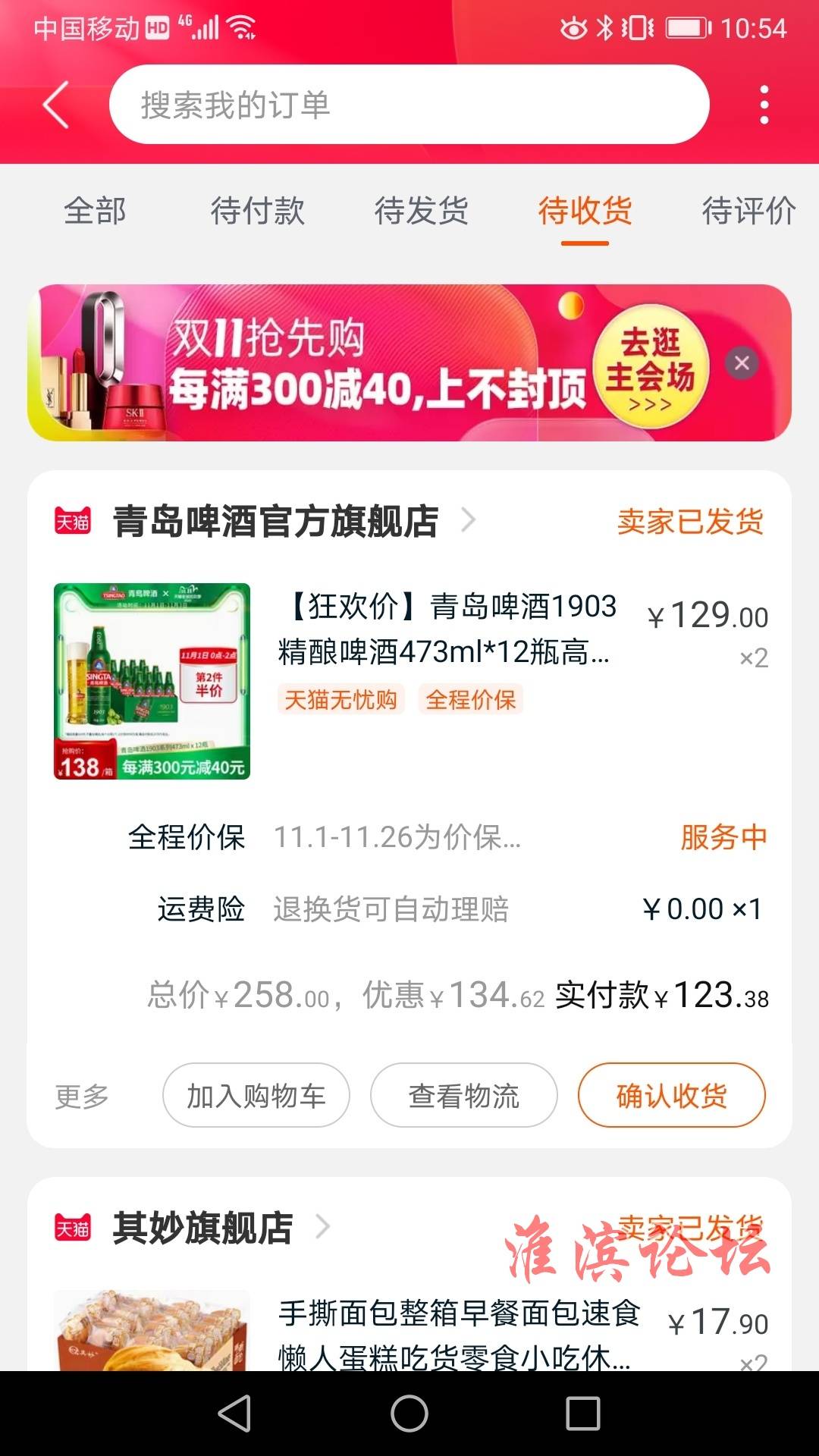Tap 更多 for more order options
Image resolution: width=819 pixels, height=1456 pixels.
[82, 1096]
